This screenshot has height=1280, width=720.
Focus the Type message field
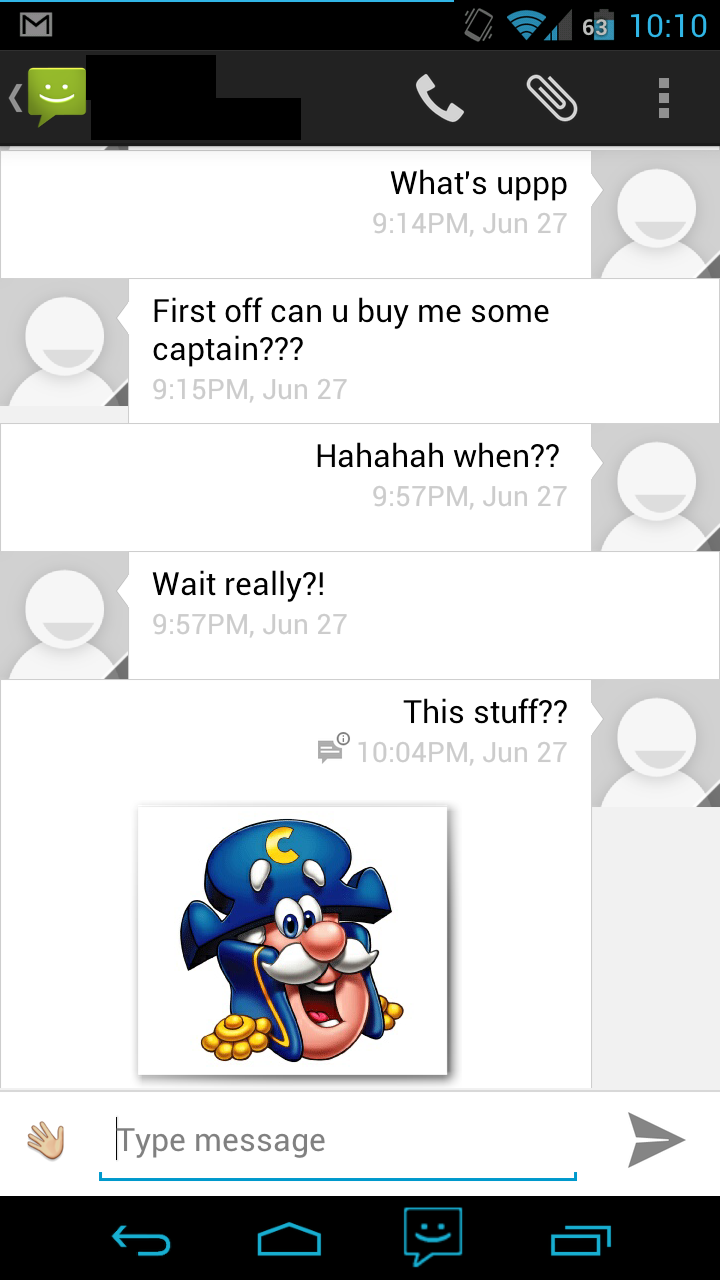340,1141
